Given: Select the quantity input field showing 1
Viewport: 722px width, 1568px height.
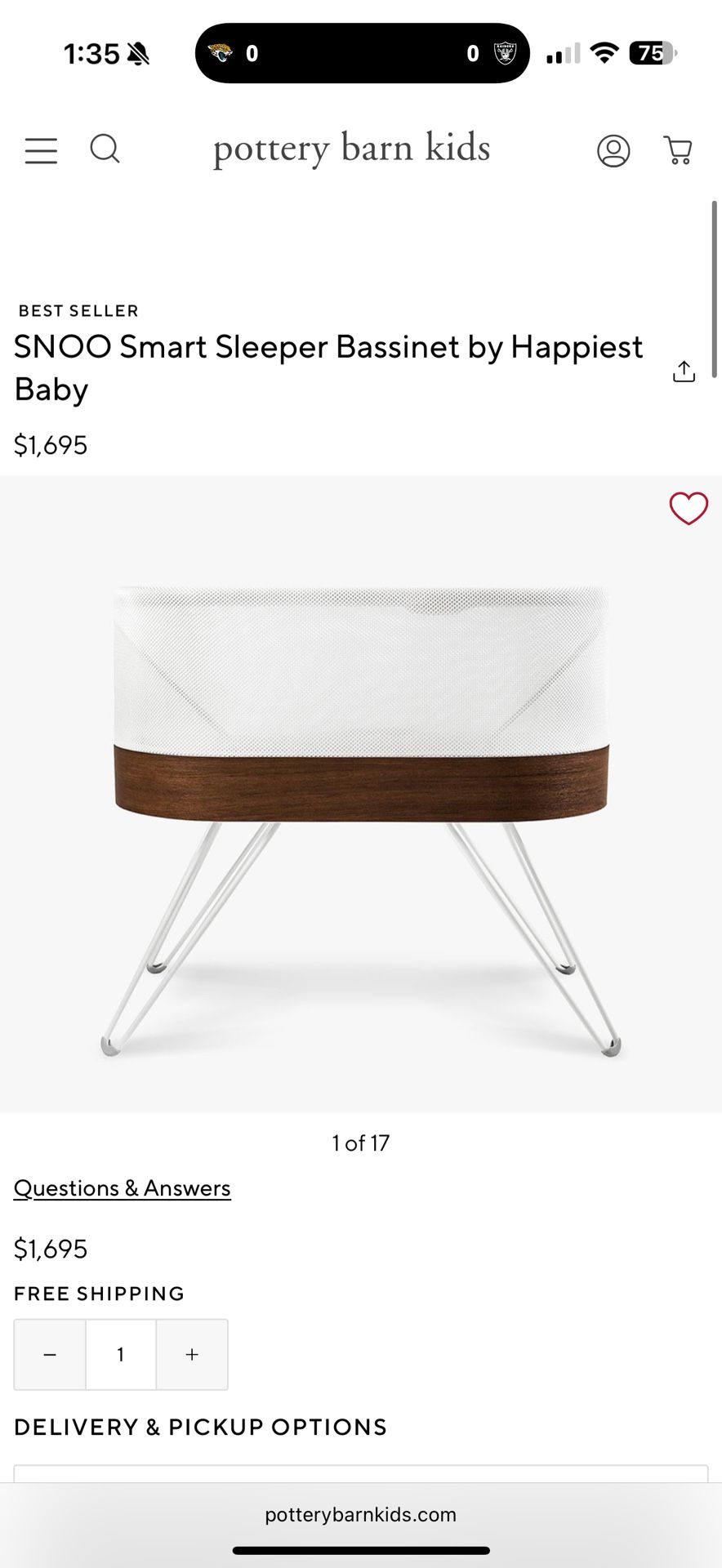Looking at the screenshot, I should [x=120, y=1354].
